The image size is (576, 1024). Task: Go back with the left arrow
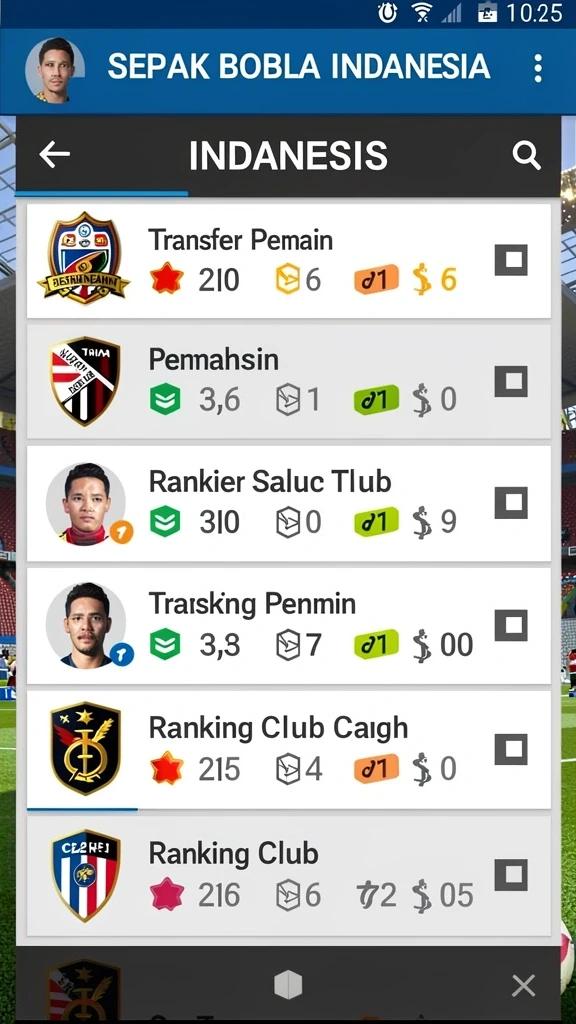point(54,155)
